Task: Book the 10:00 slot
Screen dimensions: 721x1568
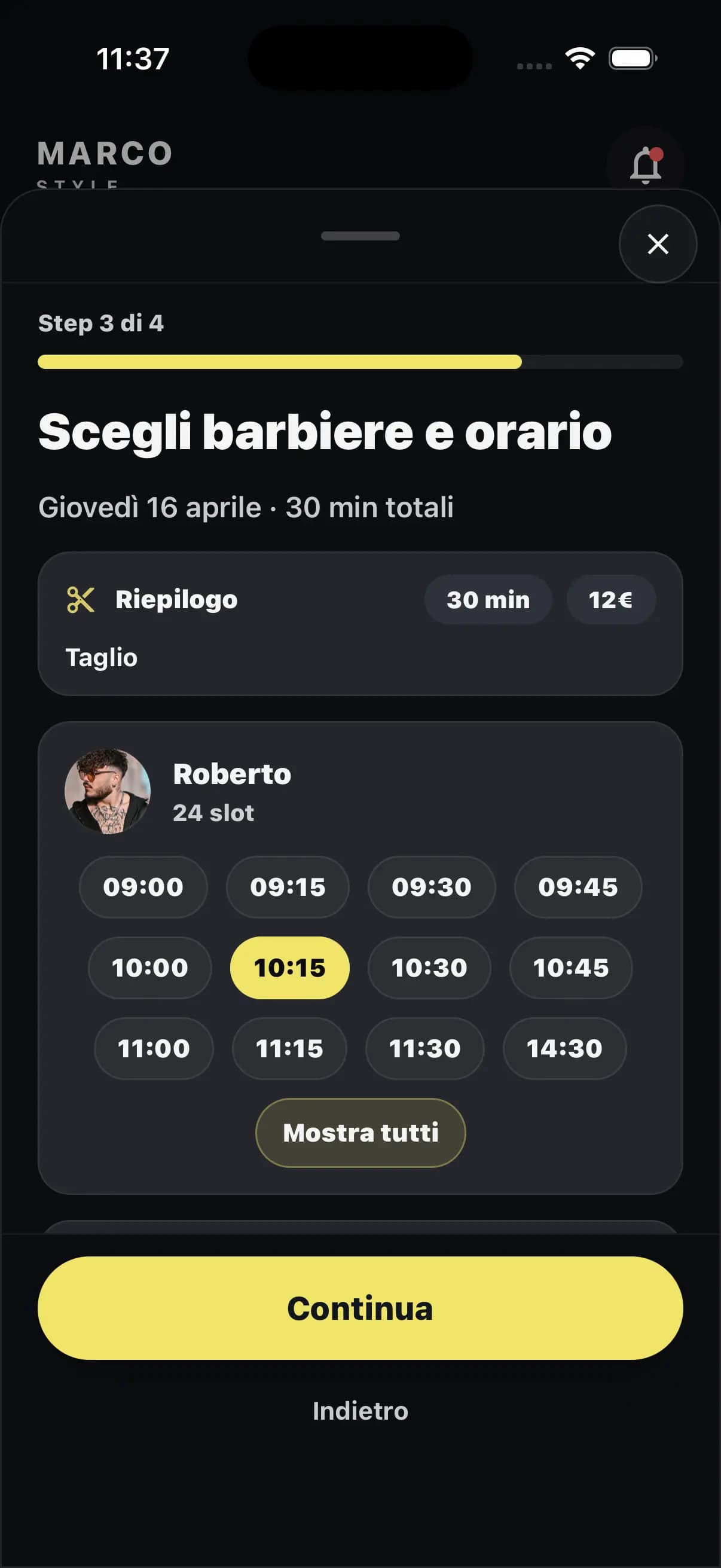Action: (x=149, y=968)
